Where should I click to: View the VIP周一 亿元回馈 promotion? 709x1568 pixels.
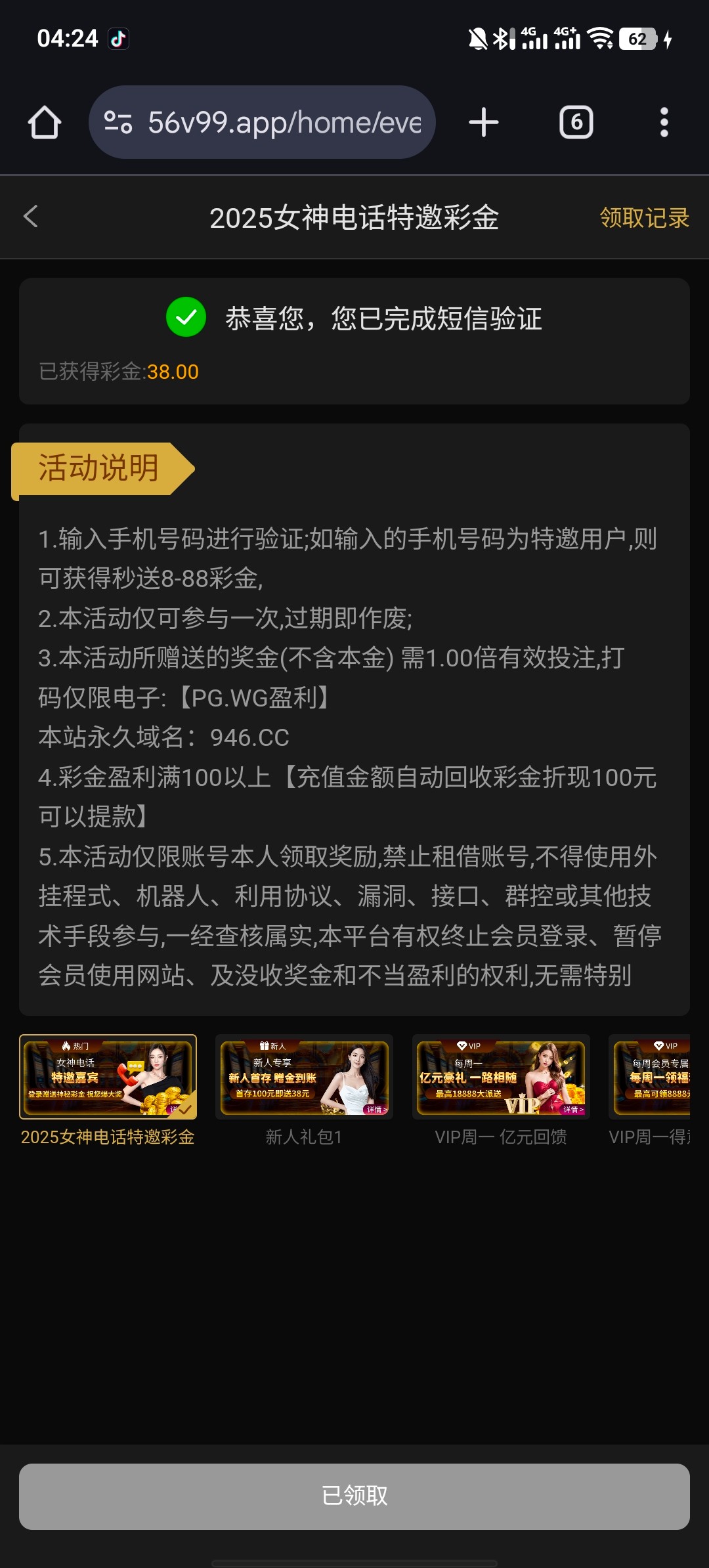pos(501,1077)
